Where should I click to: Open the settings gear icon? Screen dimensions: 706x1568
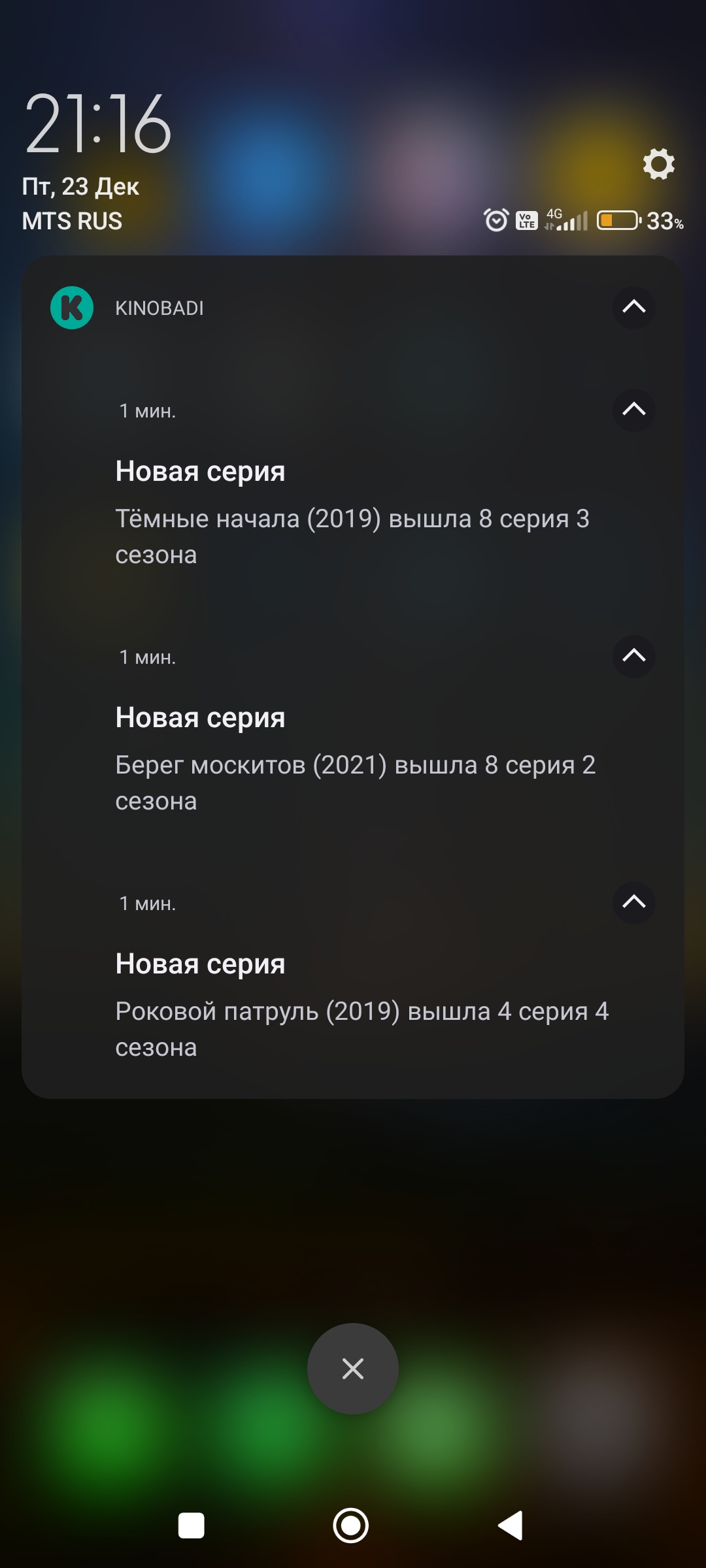(x=658, y=163)
